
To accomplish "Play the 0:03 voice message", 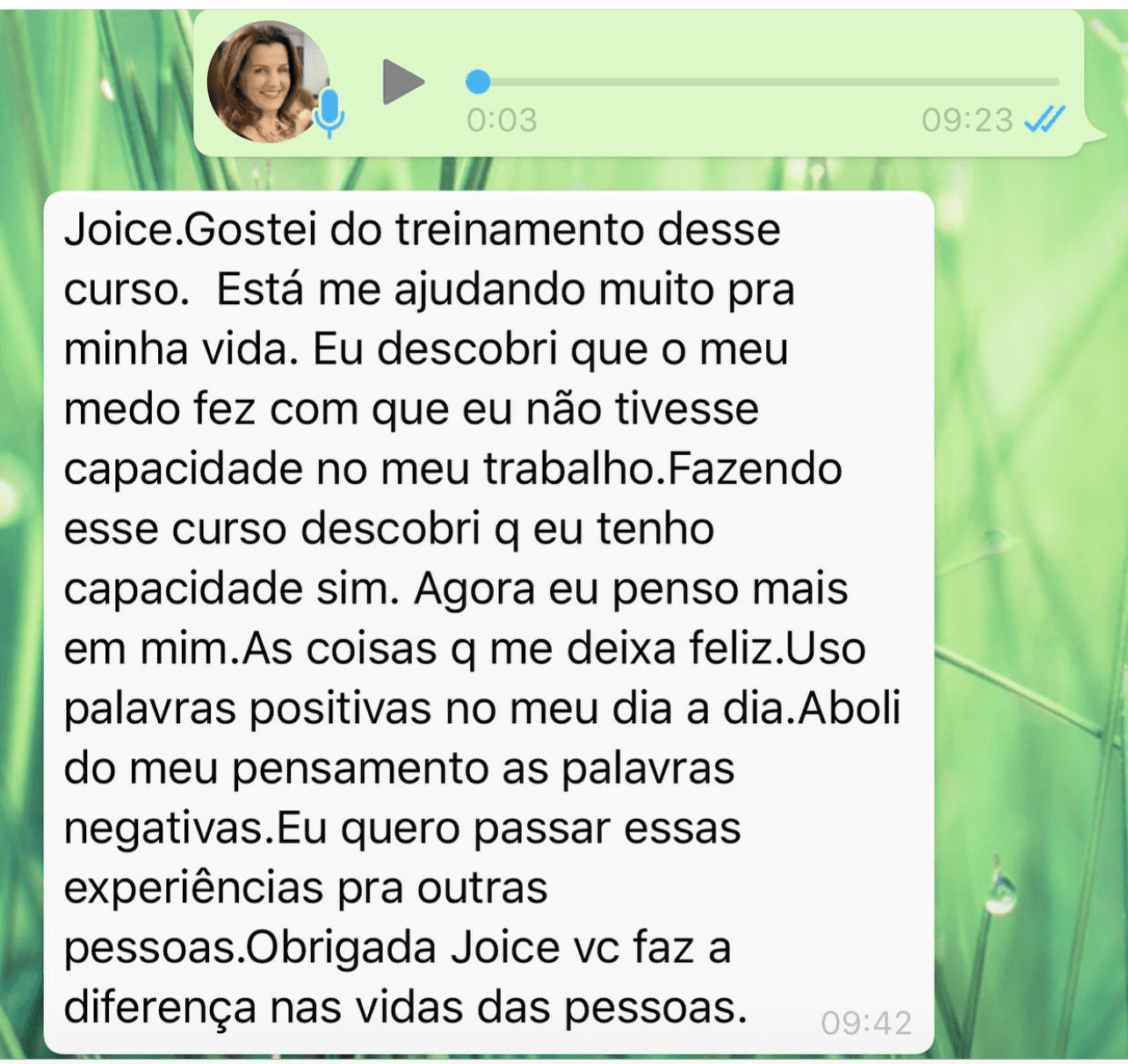I will point(401,83).
